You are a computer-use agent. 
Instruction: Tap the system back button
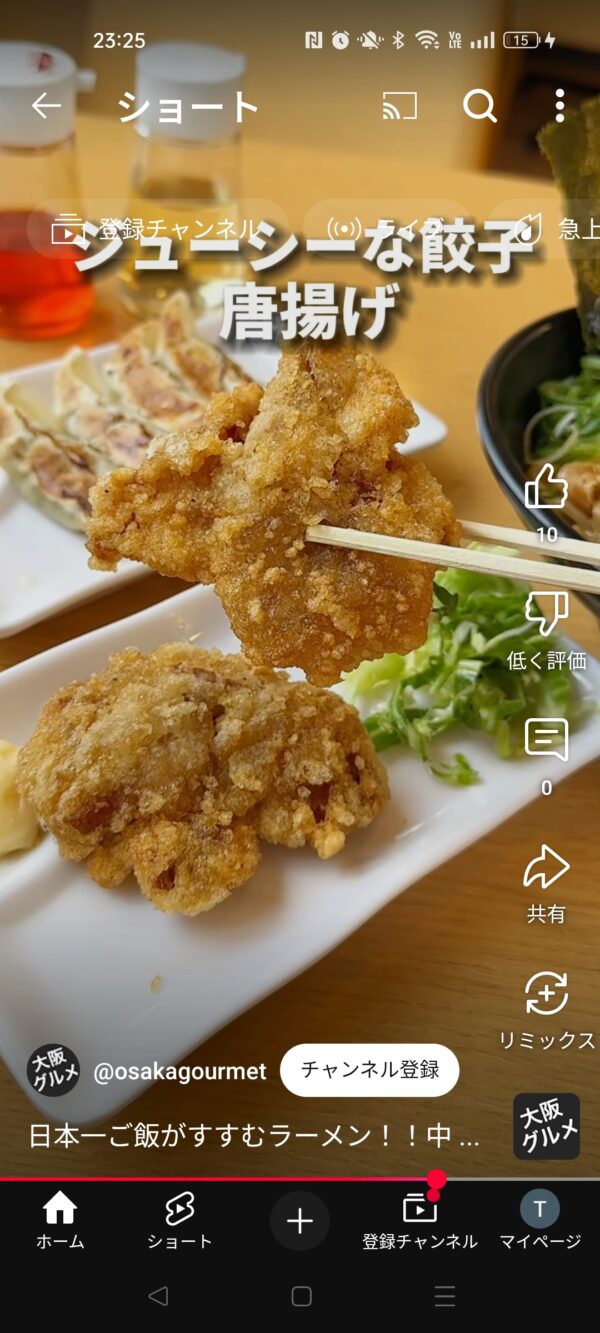point(157,1296)
